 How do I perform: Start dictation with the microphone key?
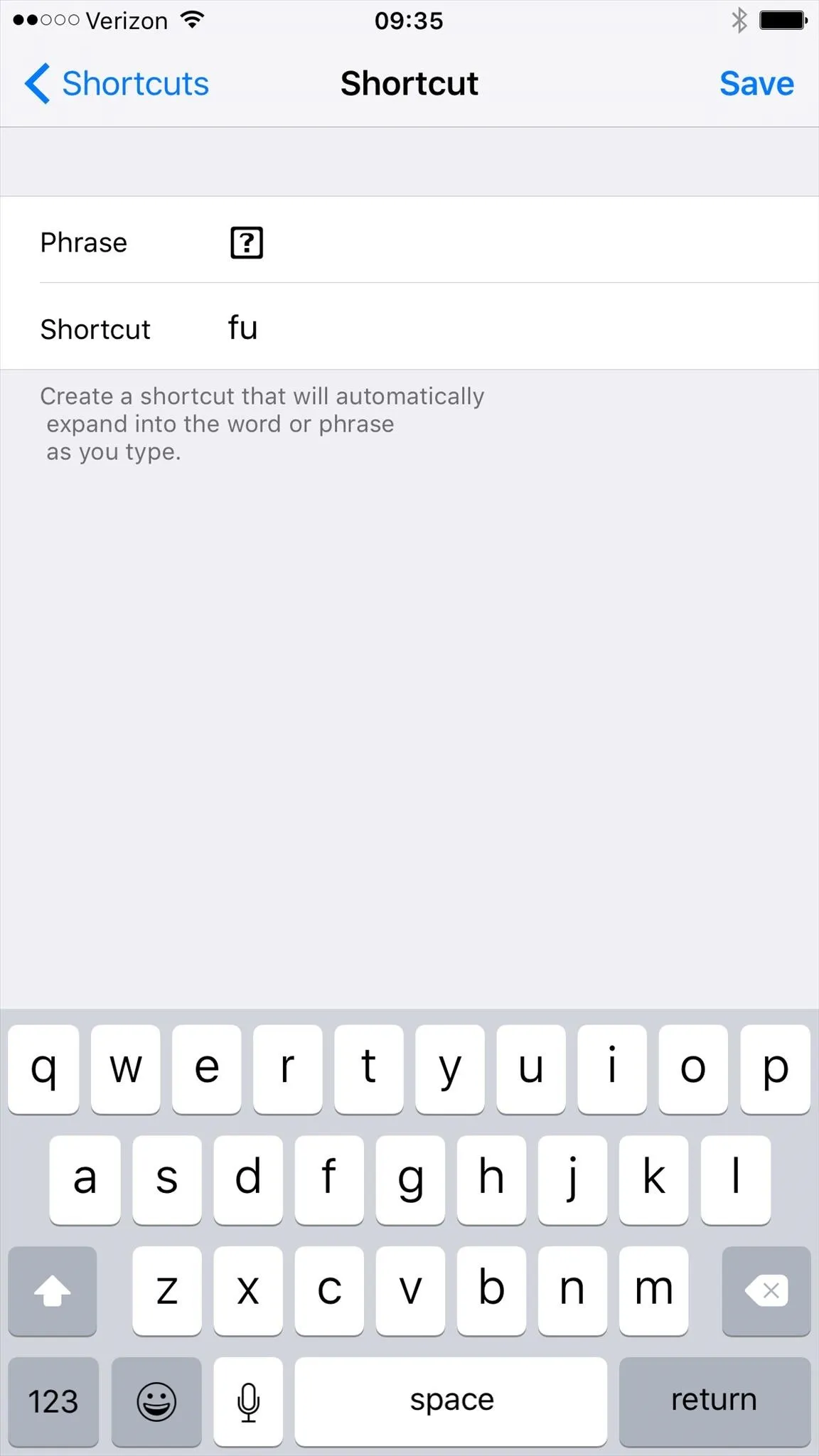point(248,1401)
